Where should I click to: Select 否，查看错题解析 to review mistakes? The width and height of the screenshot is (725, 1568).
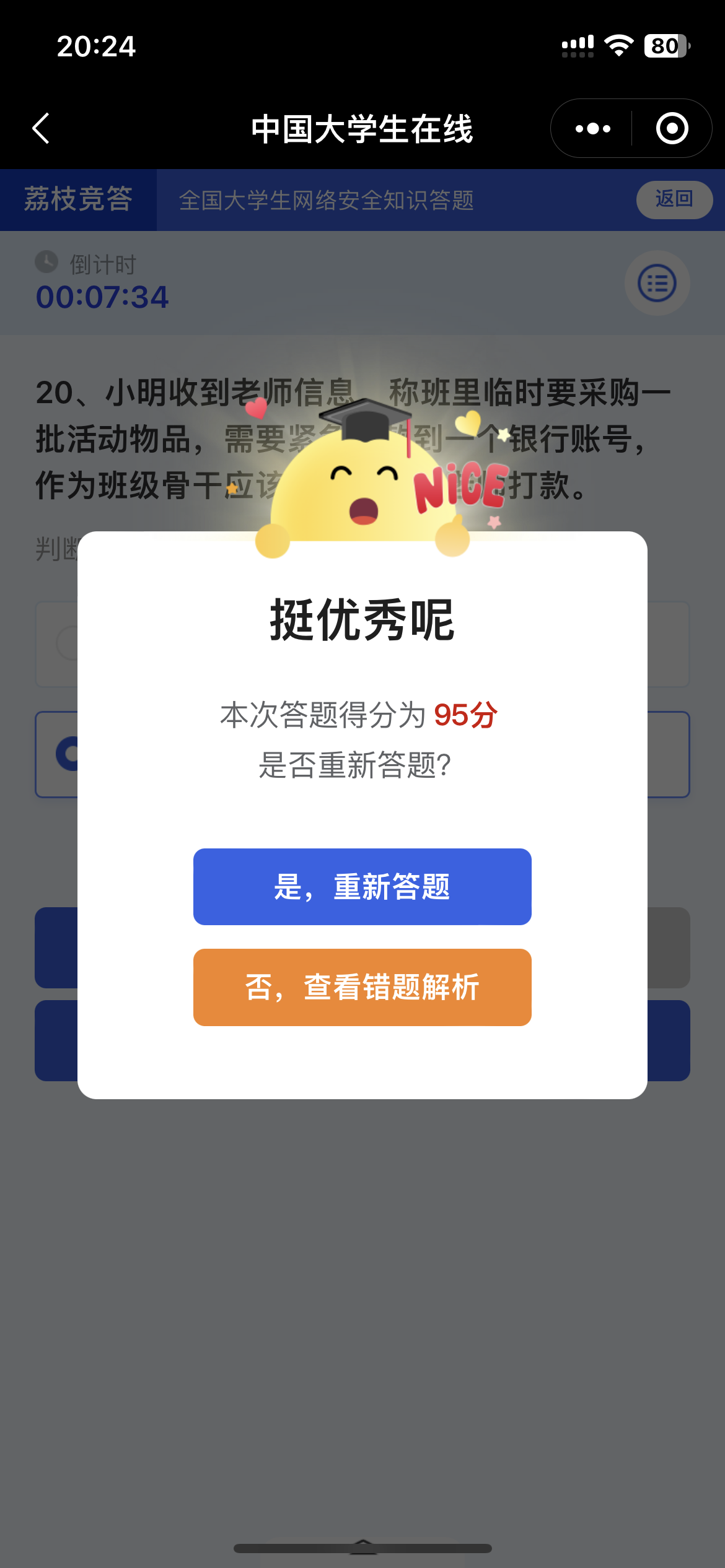pyautogui.click(x=362, y=987)
